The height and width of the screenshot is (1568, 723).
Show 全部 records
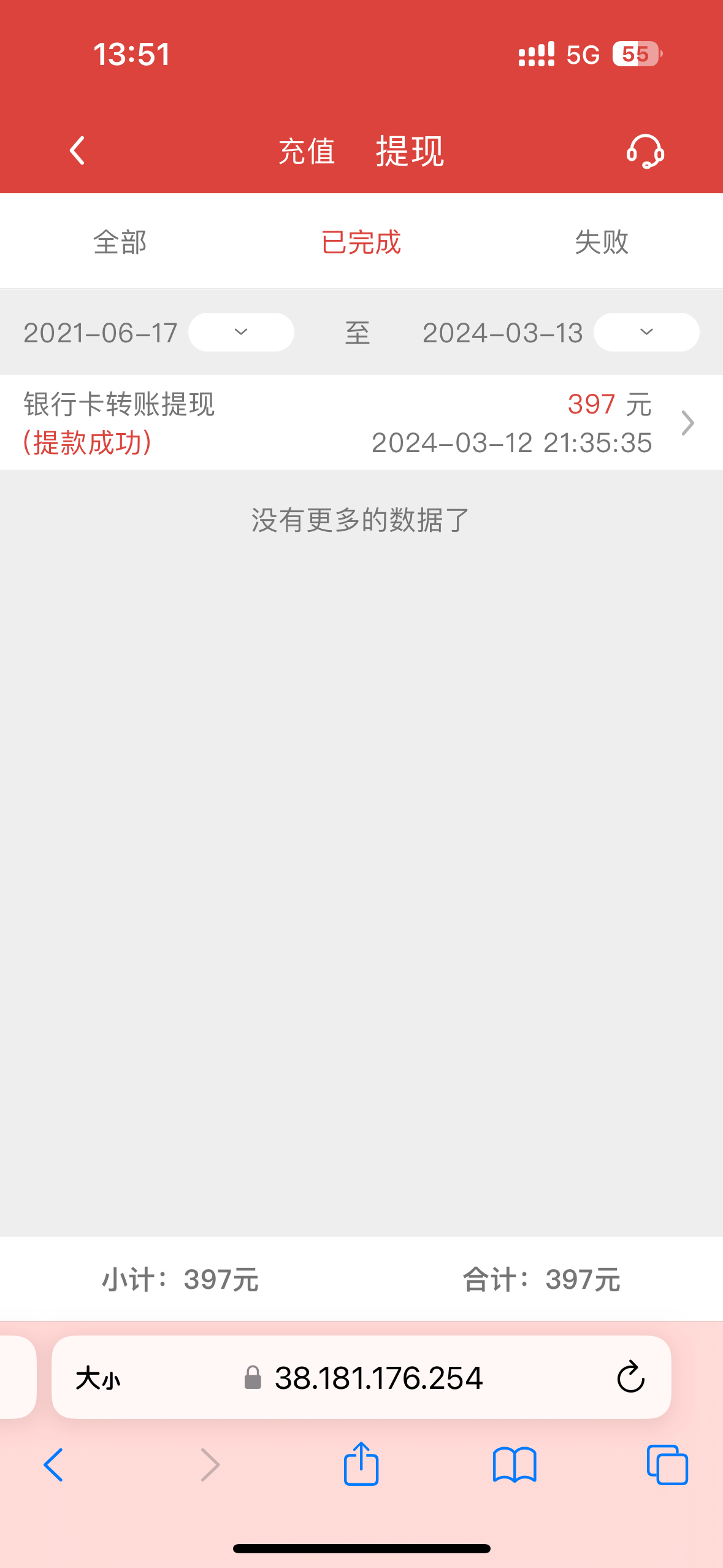[x=120, y=242]
